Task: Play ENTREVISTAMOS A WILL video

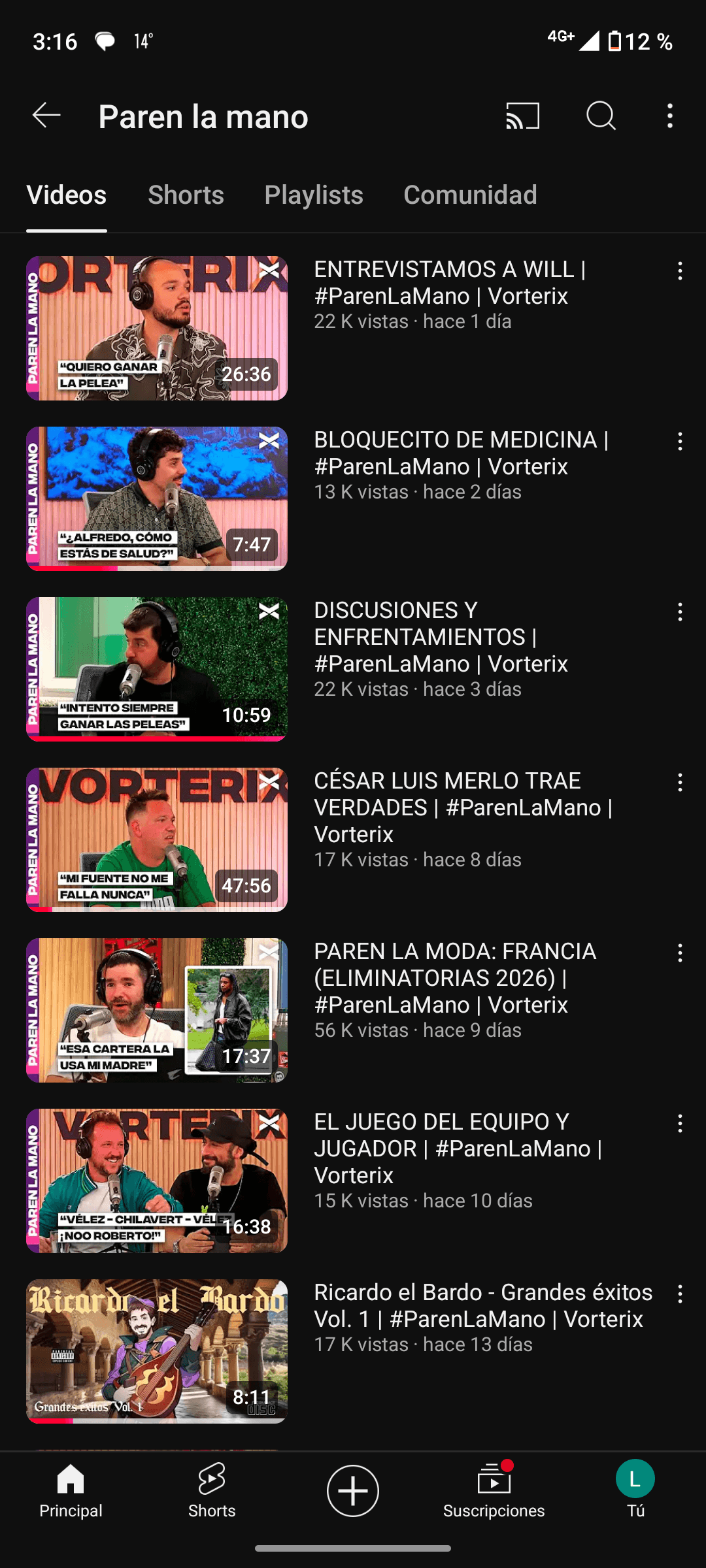Action: coord(157,328)
